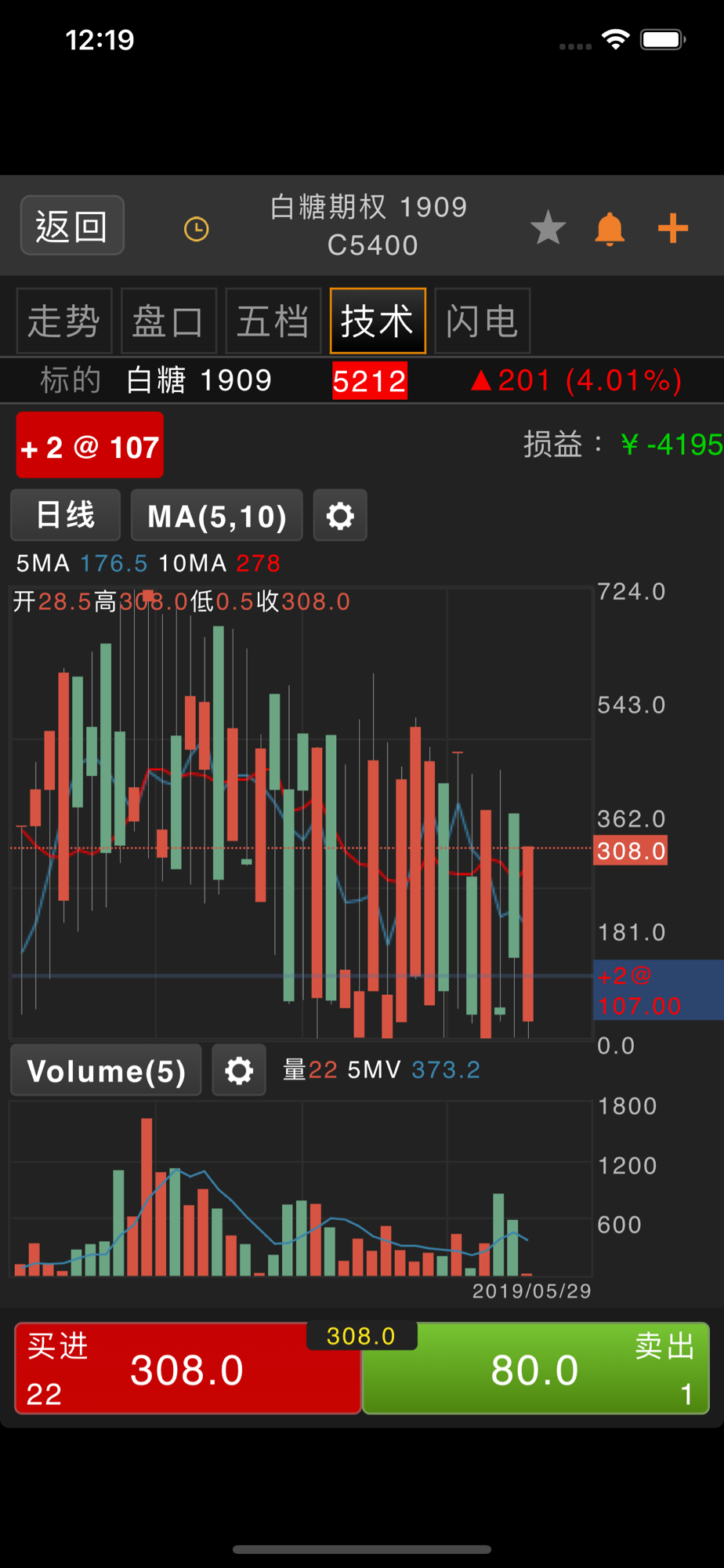
Task: Open the +2 @ 107 position
Action: pos(90,445)
